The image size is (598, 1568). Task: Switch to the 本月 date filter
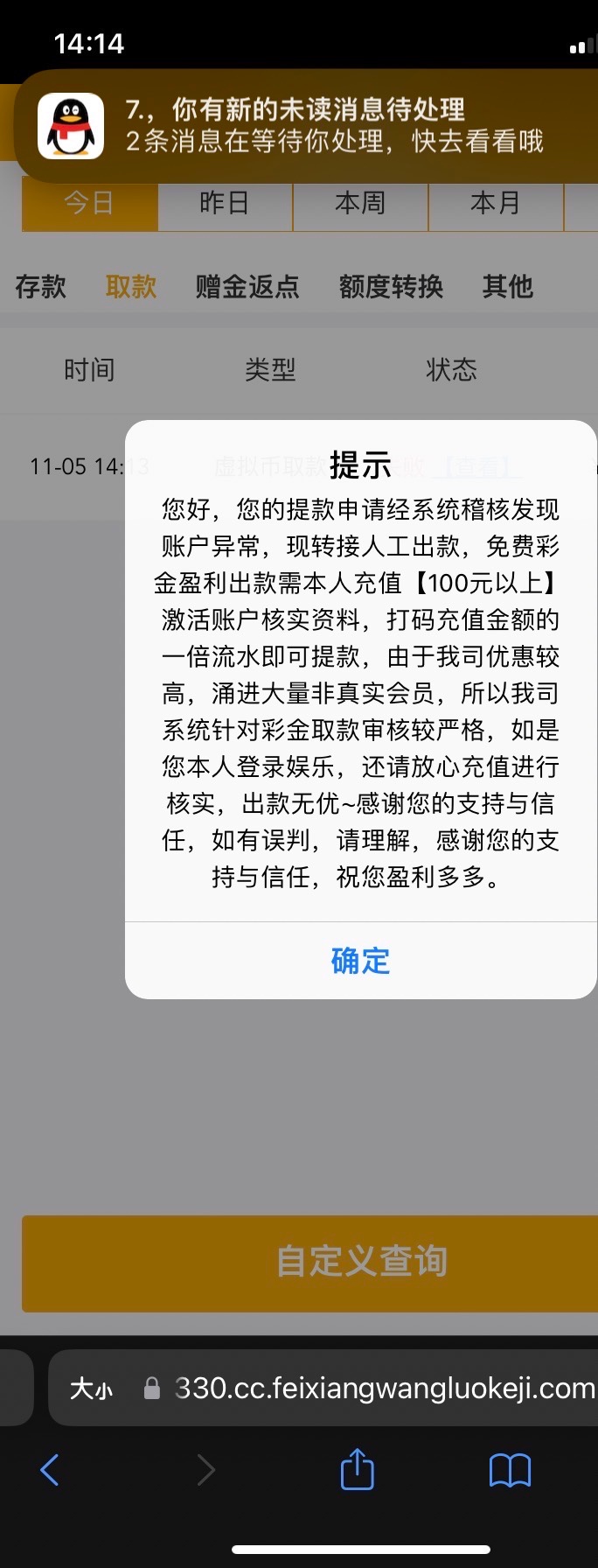click(496, 203)
